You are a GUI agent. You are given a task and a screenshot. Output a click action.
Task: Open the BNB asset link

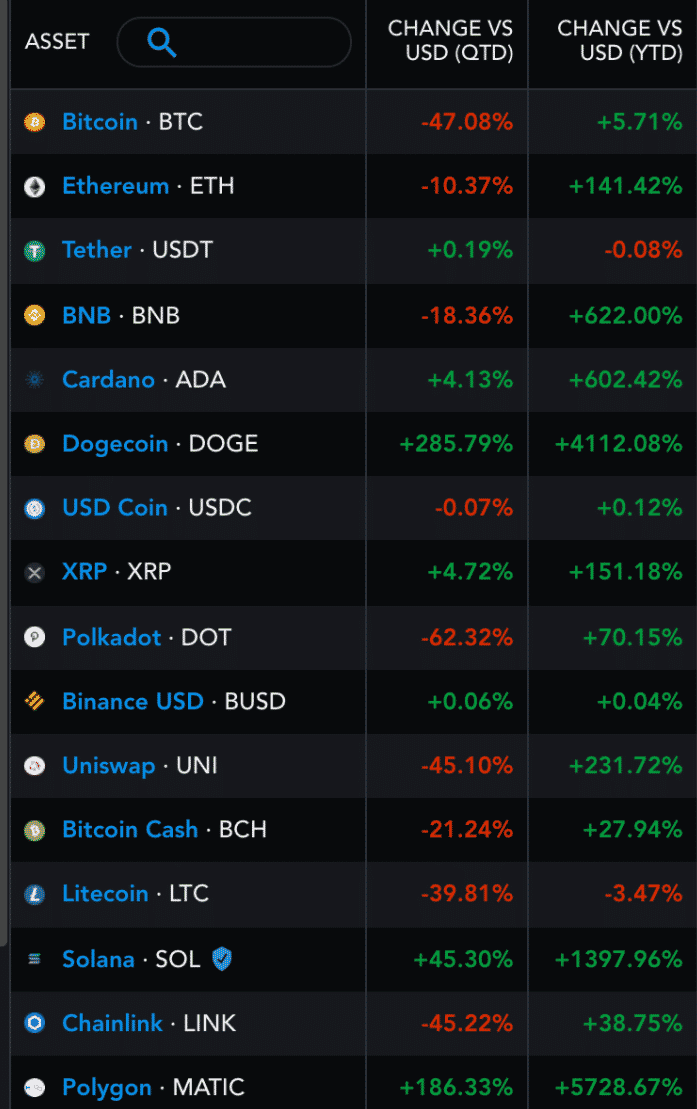click(x=86, y=316)
